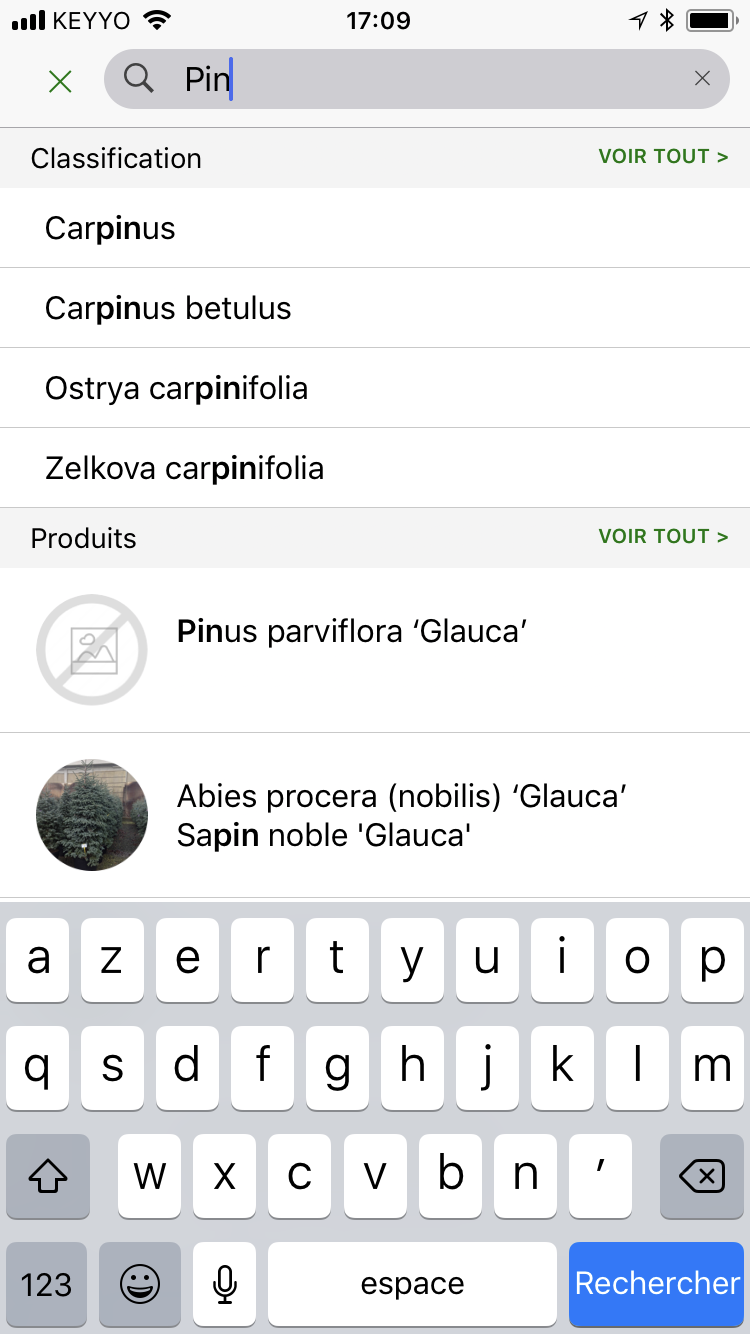The image size is (750, 1334).
Task: Tap the Rechercher key on keyboard
Action: tap(657, 1284)
